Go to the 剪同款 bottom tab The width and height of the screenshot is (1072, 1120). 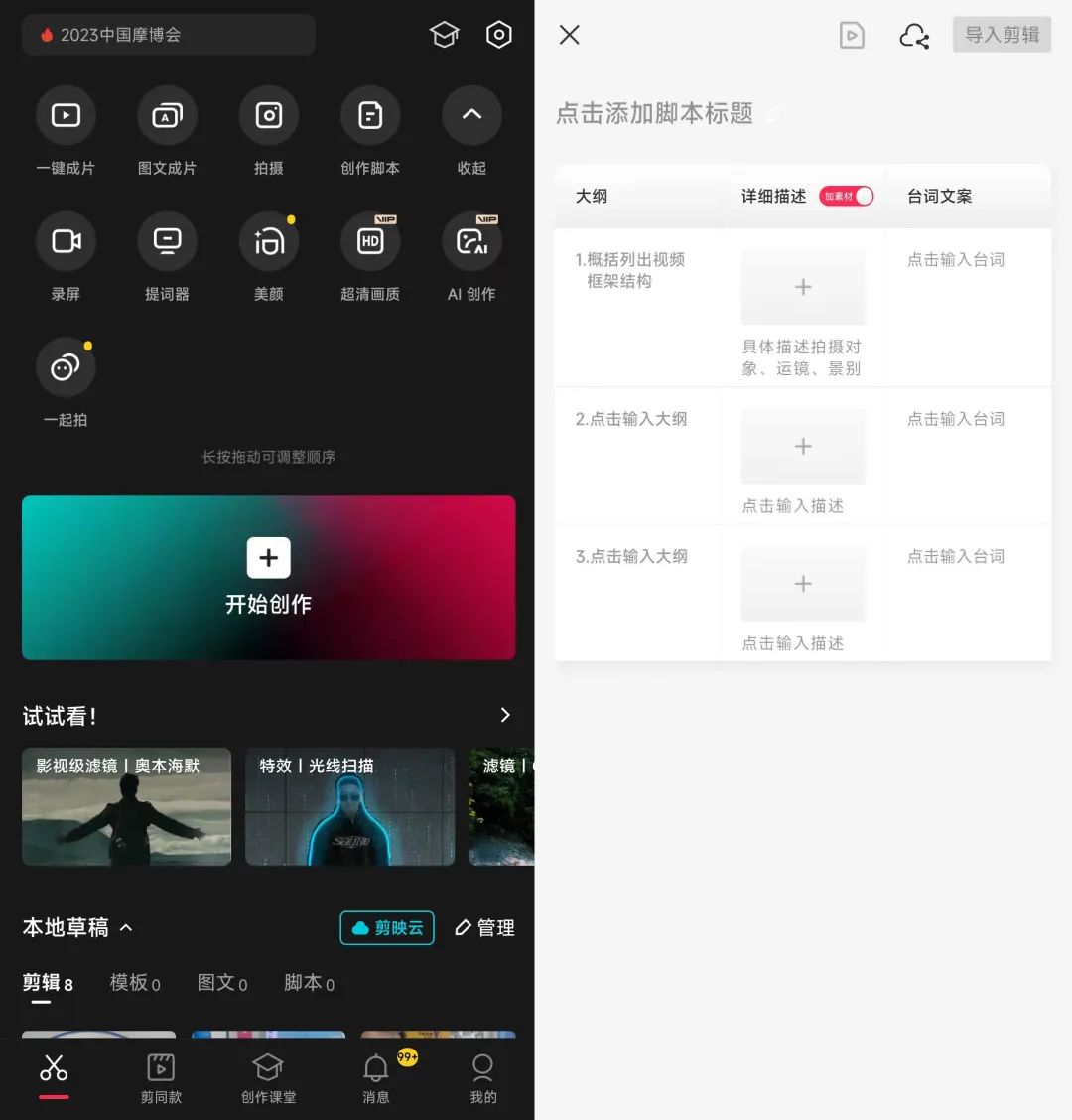click(161, 1077)
